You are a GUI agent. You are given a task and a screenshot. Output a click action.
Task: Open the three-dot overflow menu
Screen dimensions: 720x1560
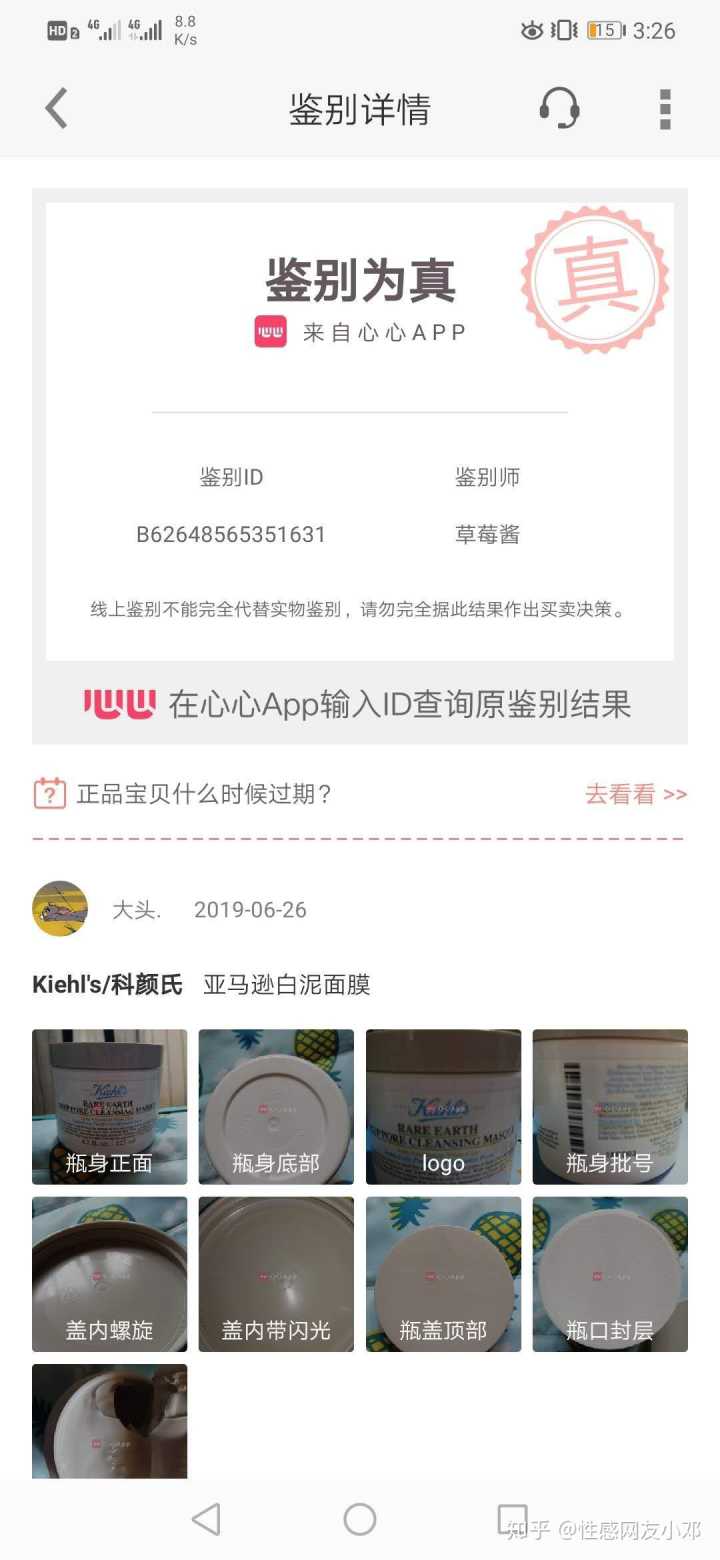pyautogui.click(x=665, y=108)
